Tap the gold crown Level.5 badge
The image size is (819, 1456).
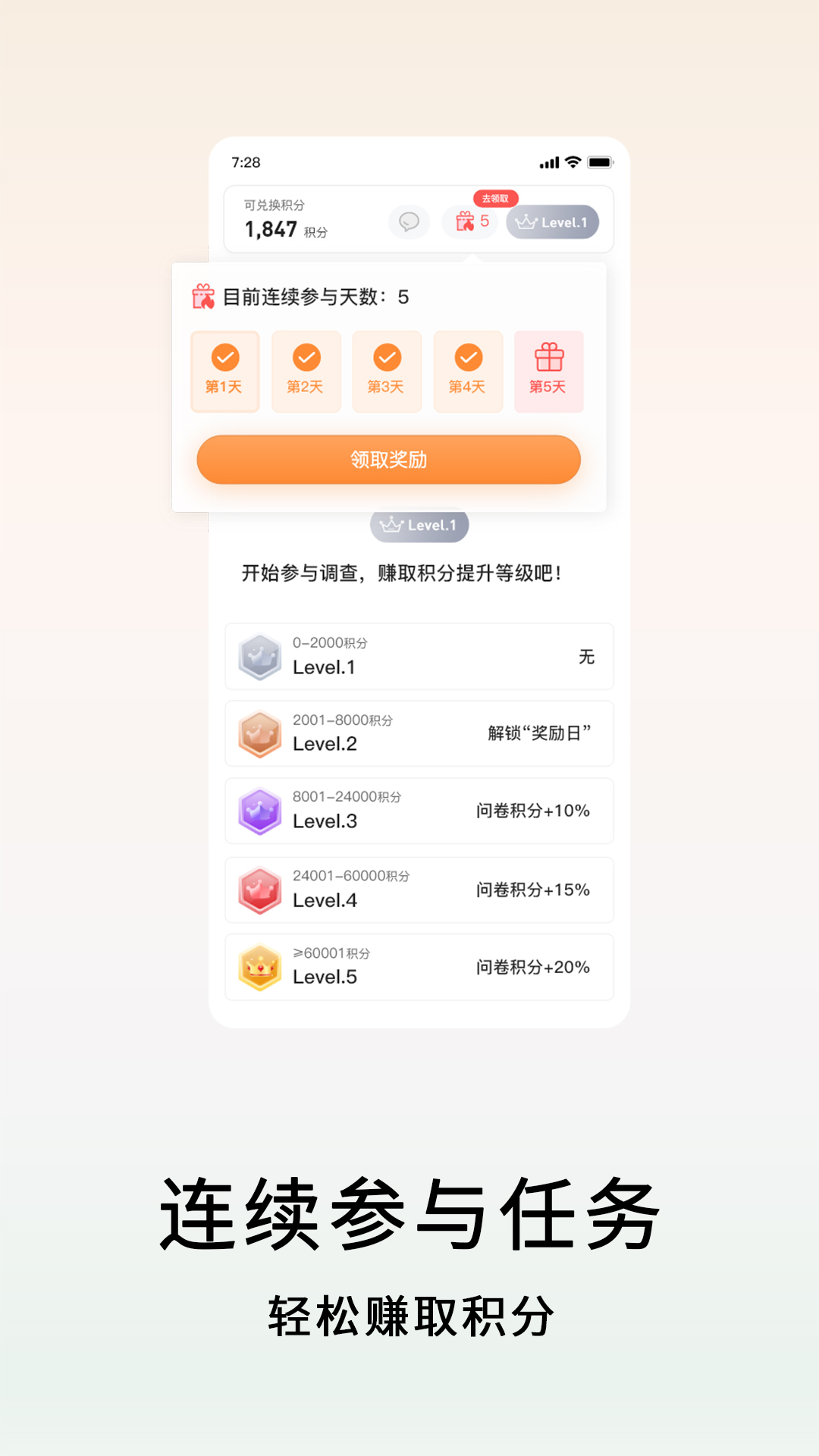[x=260, y=968]
